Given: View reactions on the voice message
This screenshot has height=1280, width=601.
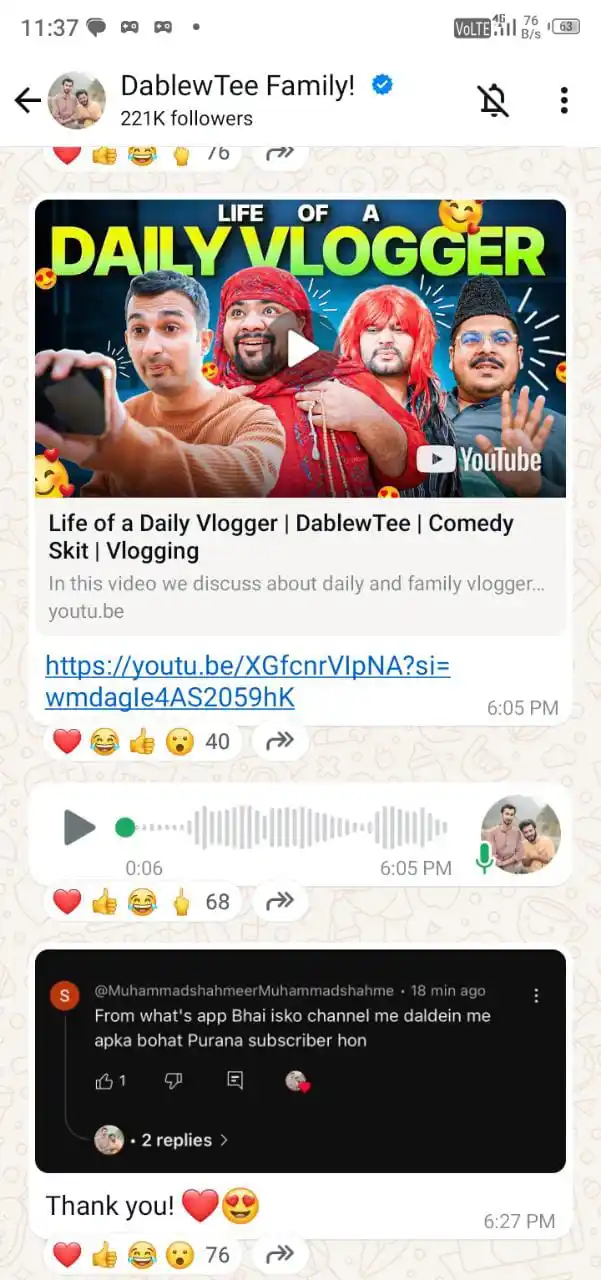Looking at the screenshot, I should coord(140,902).
